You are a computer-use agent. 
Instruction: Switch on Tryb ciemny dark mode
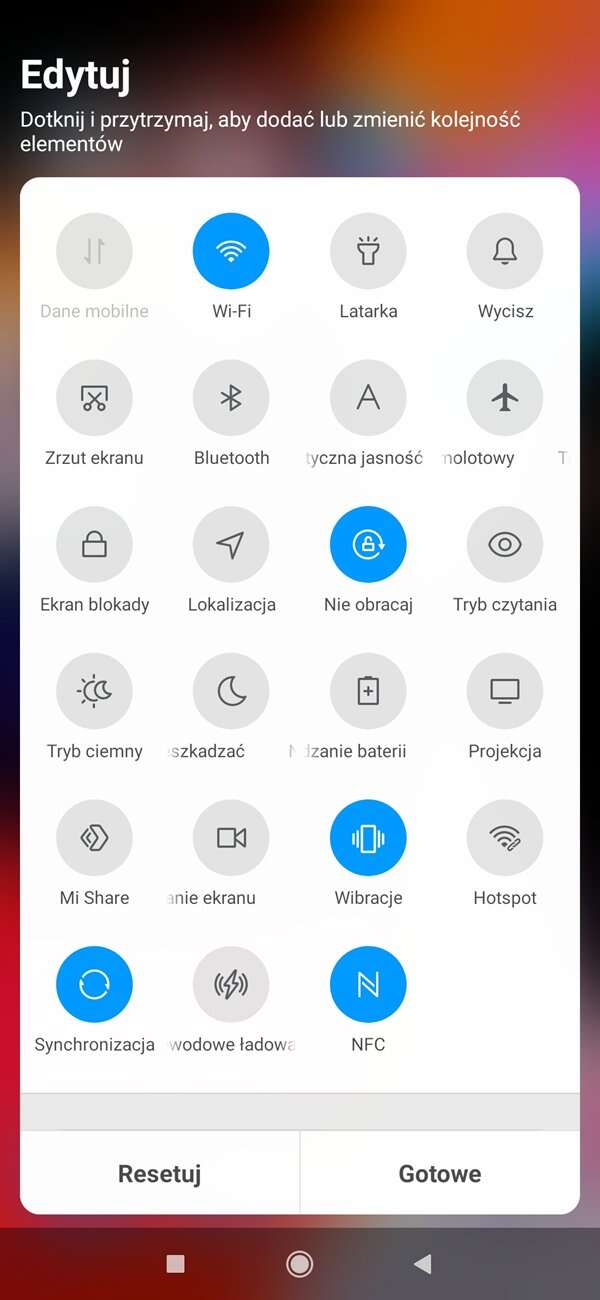click(x=94, y=691)
